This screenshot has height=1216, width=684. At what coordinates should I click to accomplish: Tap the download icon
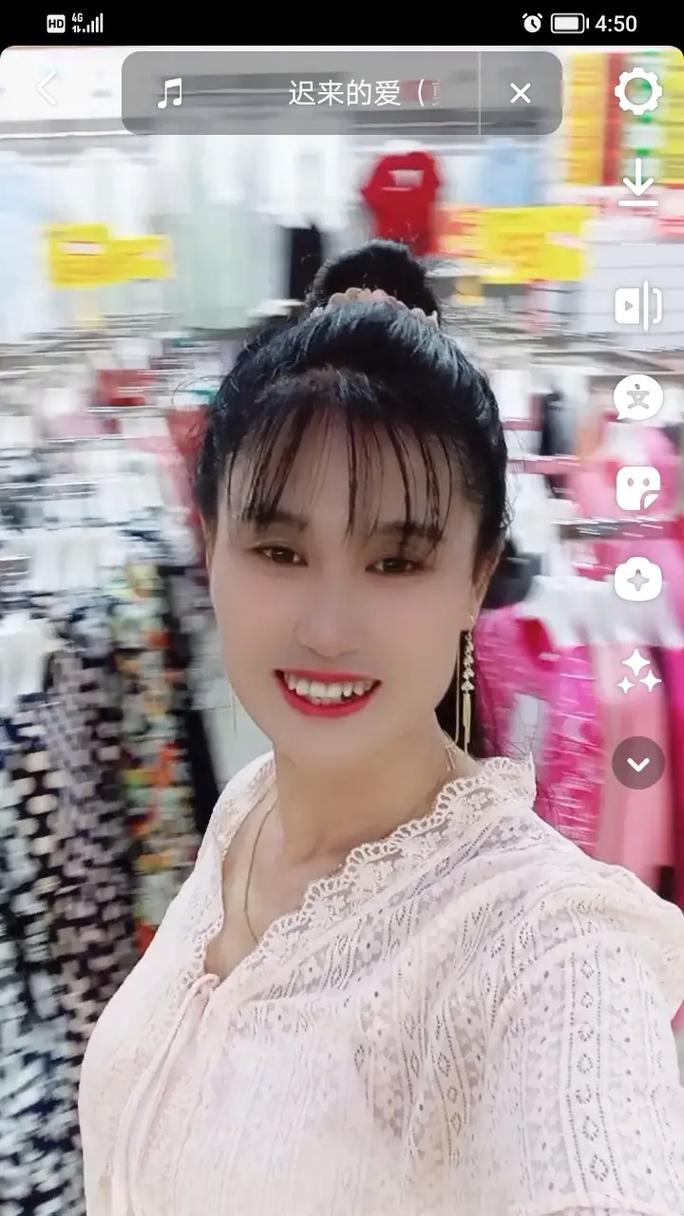coord(638,185)
